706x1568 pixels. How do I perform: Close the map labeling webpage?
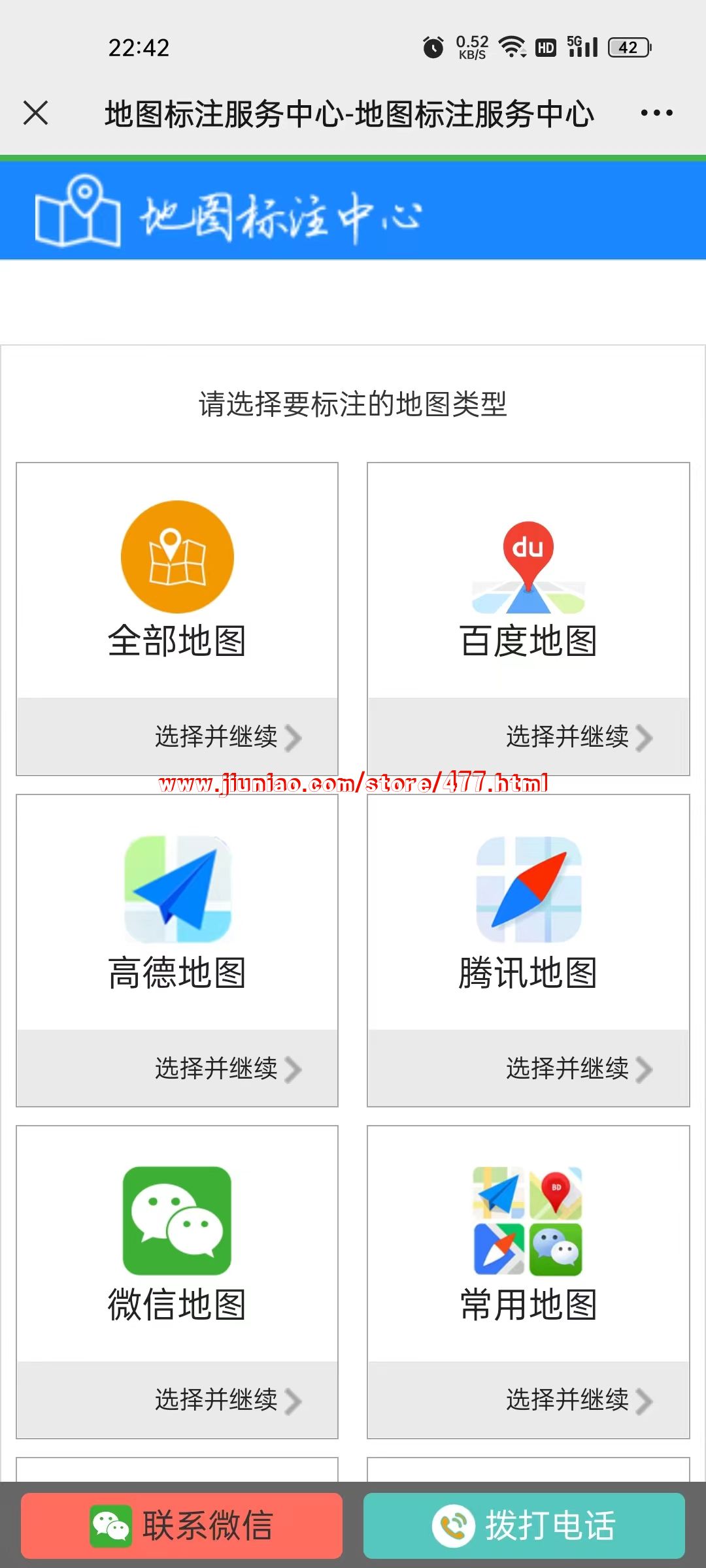point(36,112)
